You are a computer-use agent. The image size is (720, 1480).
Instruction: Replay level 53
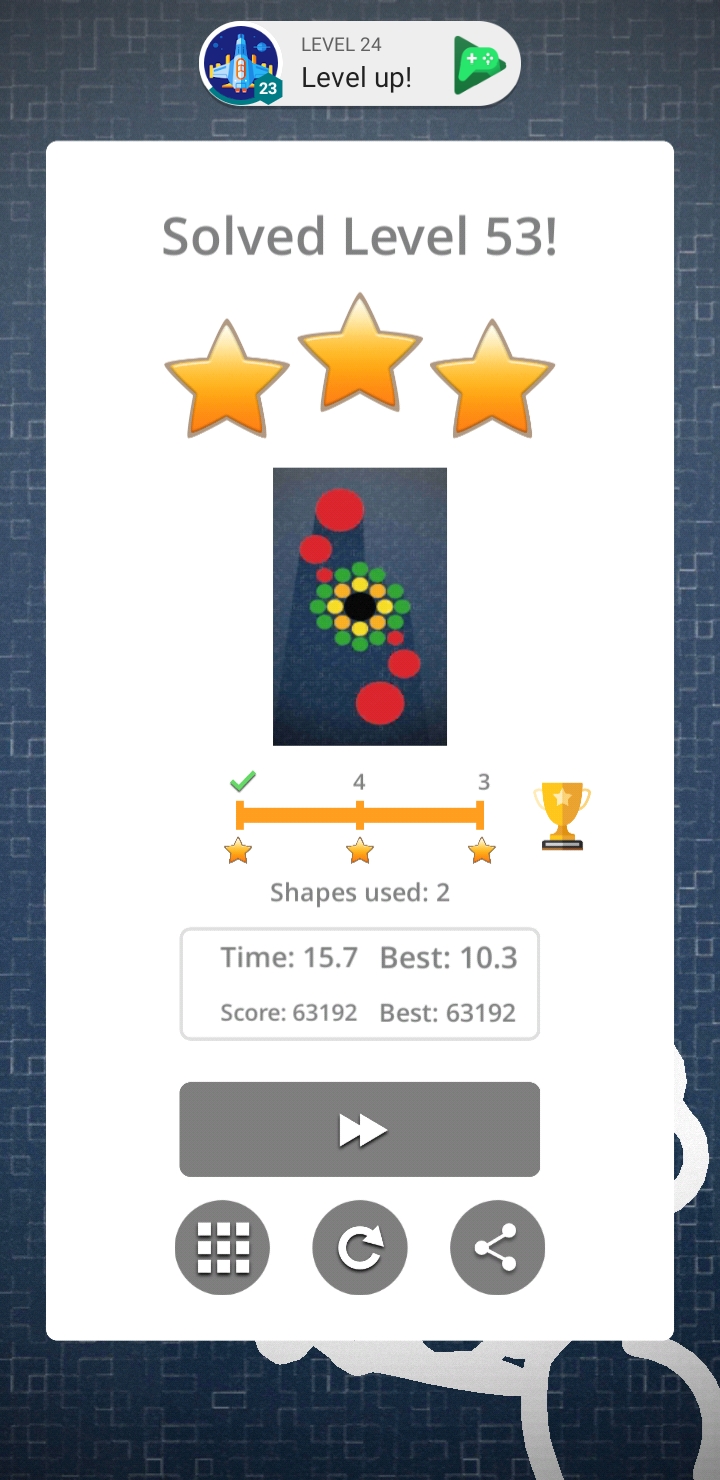(x=360, y=1247)
